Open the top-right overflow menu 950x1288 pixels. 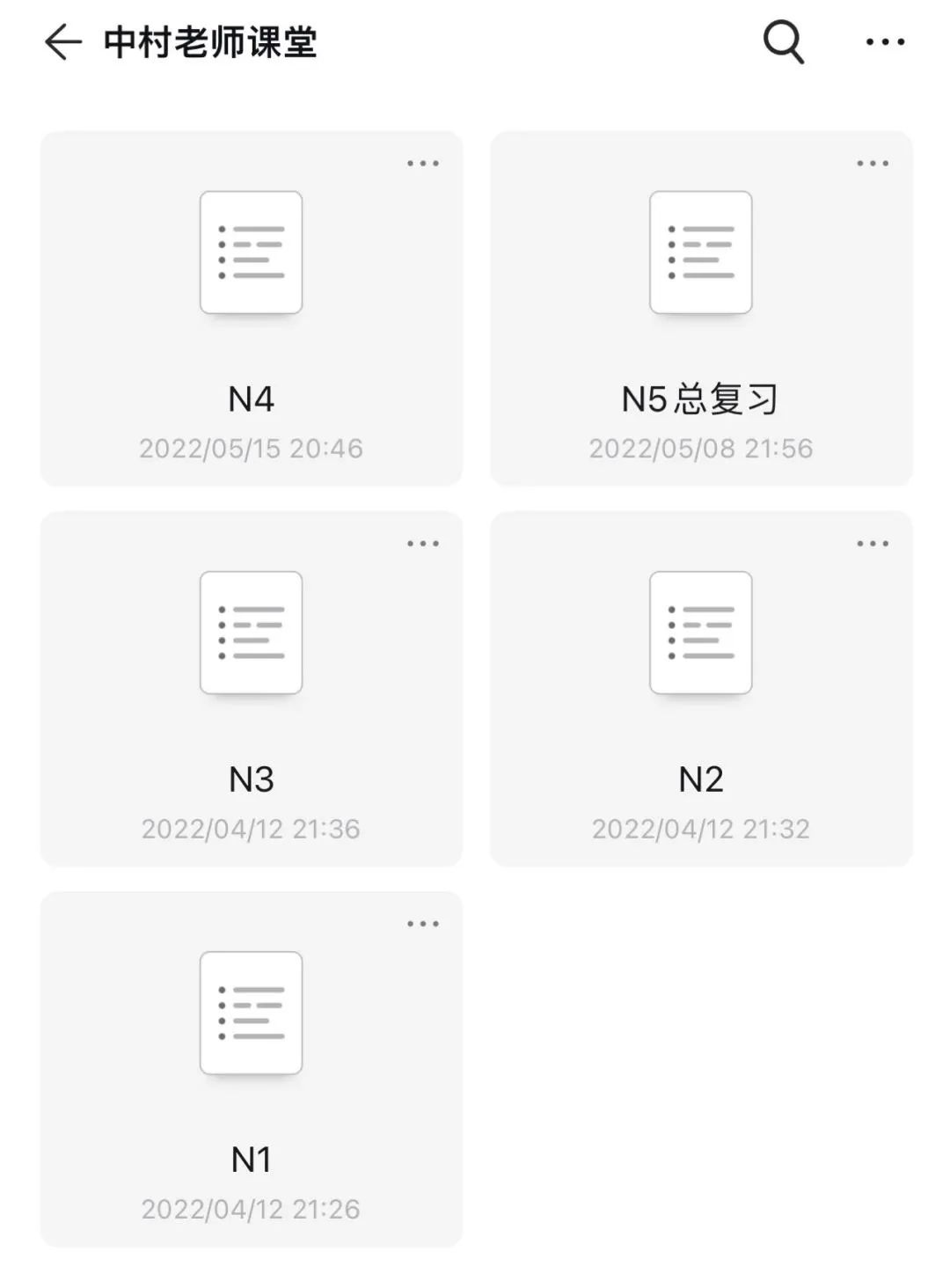pyautogui.click(x=885, y=42)
